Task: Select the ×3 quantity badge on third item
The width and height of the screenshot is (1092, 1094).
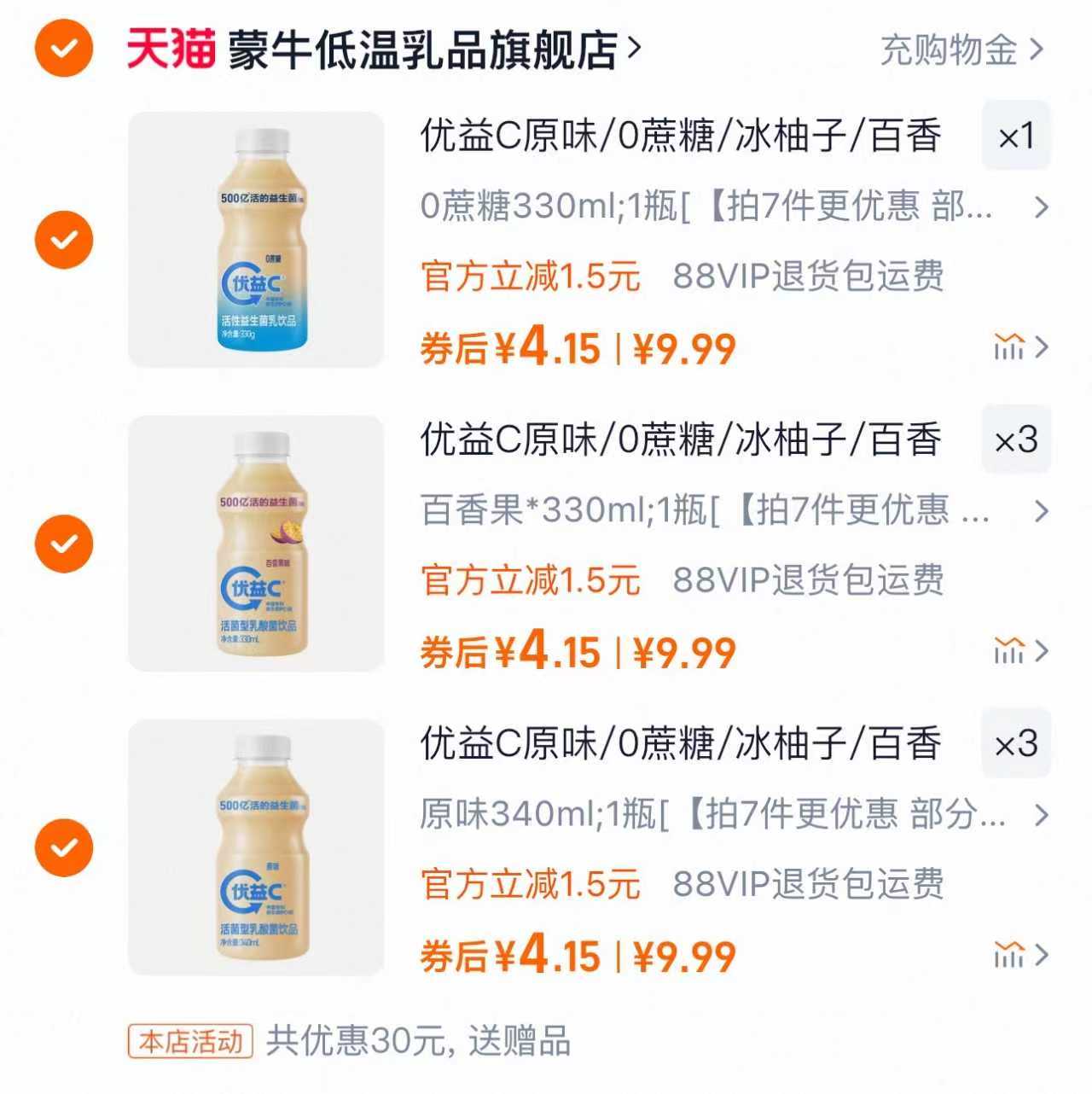Action: pos(1015,745)
